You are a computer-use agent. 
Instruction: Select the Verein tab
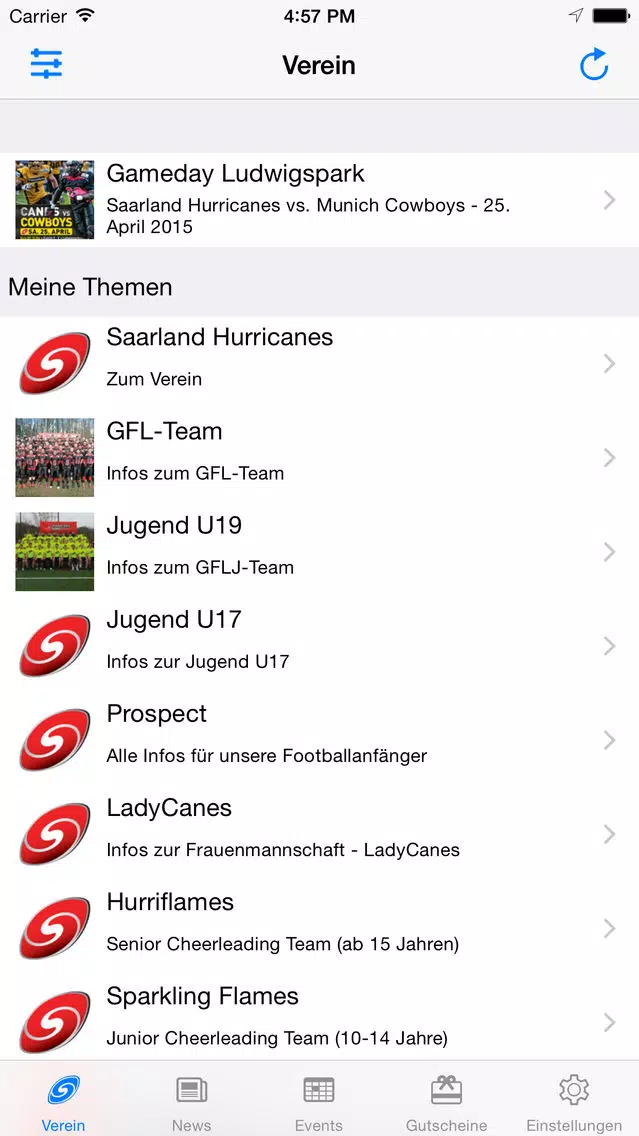(x=63, y=1100)
